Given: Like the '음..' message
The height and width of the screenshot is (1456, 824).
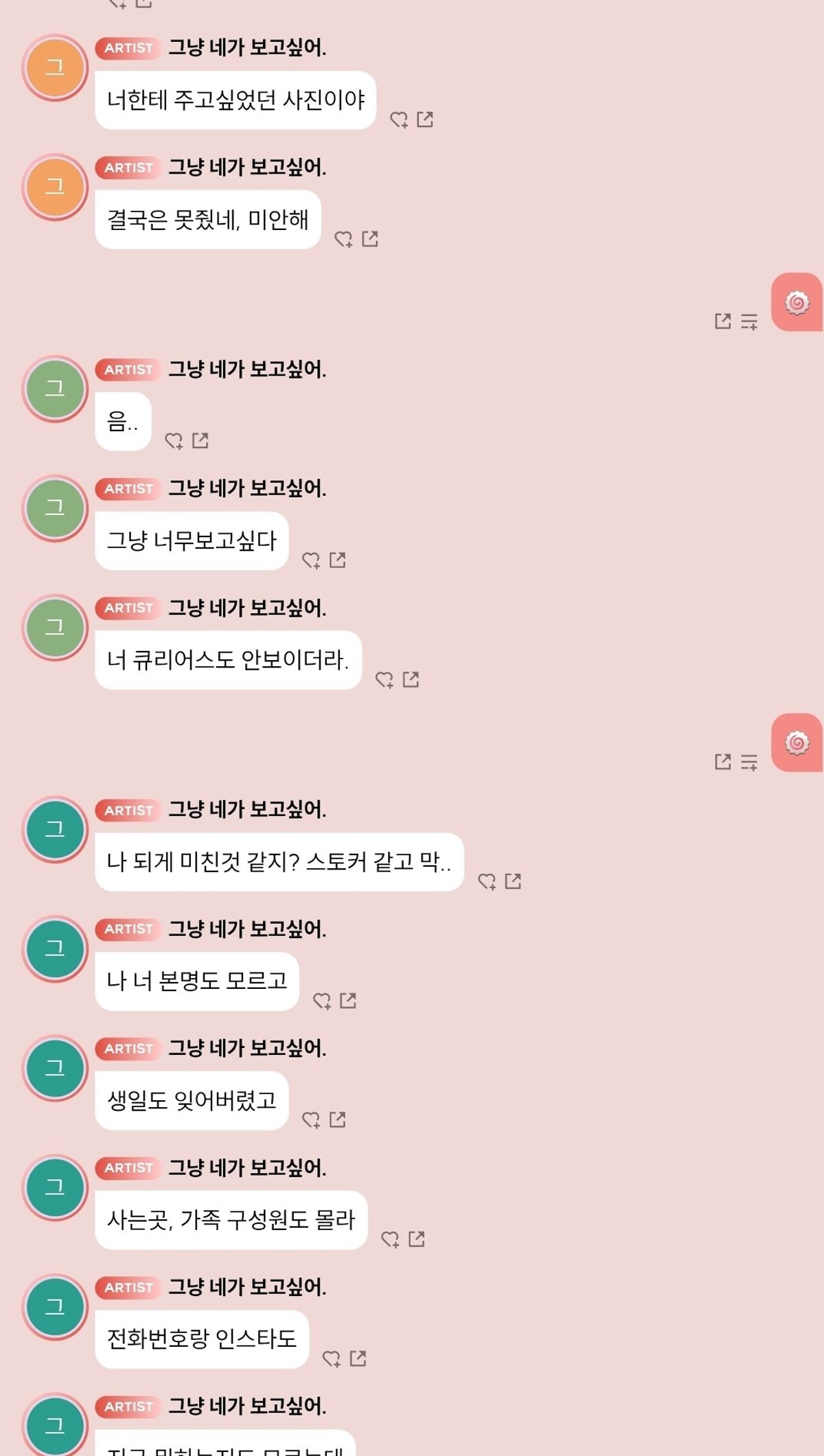Looking at the screenshot, I should coord(174,441).
